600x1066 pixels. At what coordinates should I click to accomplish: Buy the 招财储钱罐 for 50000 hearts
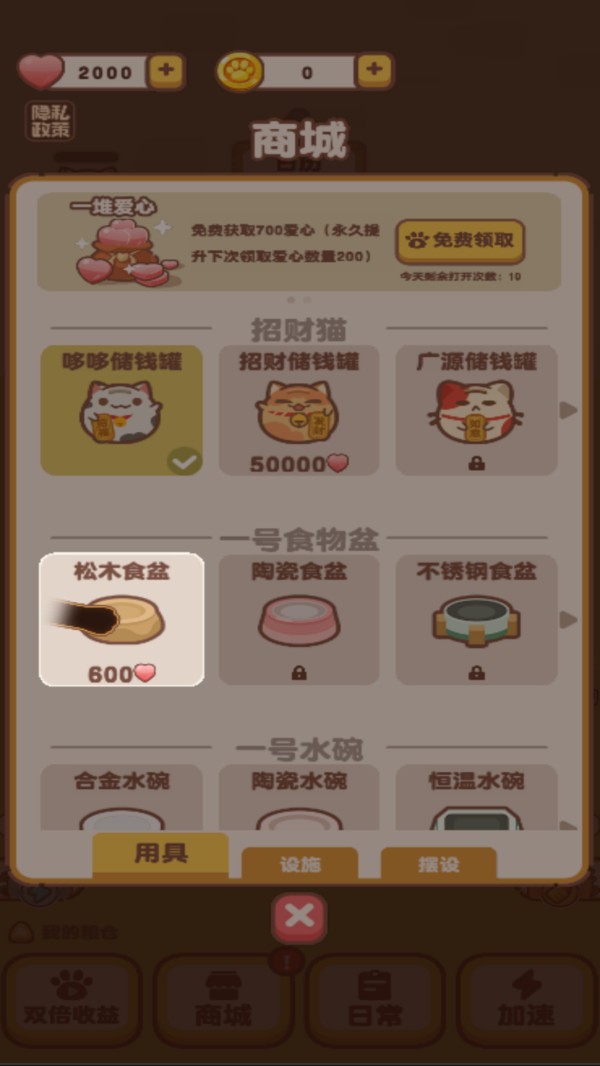(x=299, y=409)
